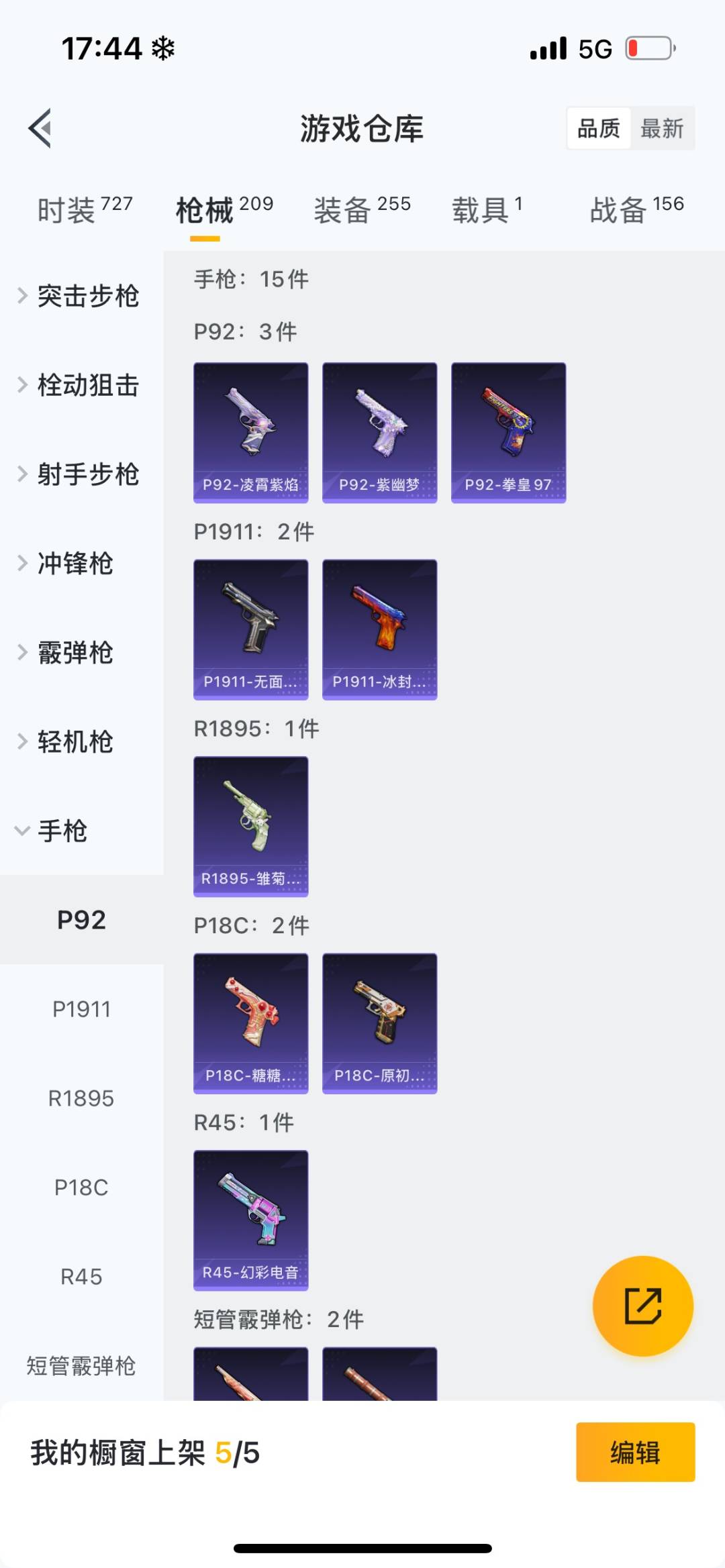Screen dimensions: 725x1568
Task: Expand the 霰弹枪 category
Action: coord(74,653)
